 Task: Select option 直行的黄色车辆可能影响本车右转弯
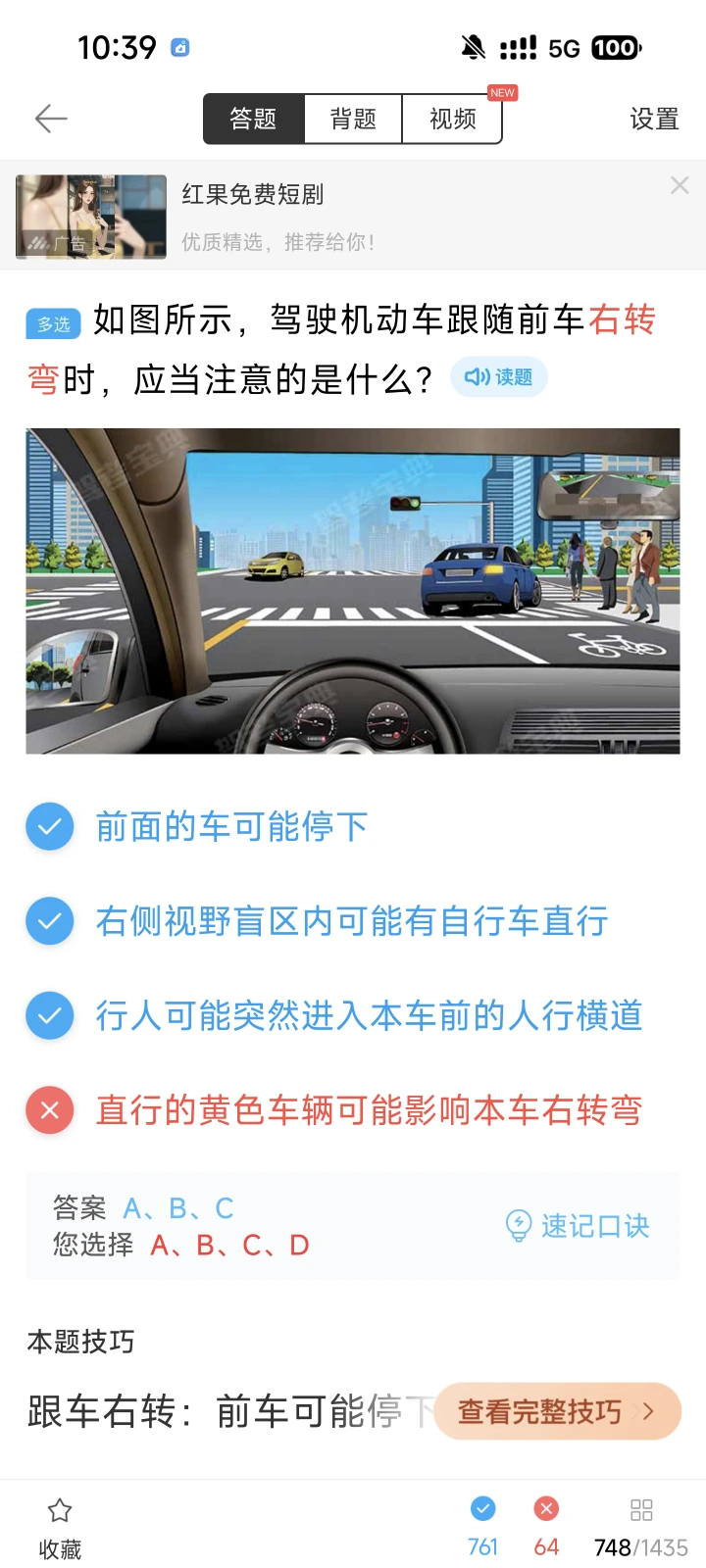[x=368, y=1109]
